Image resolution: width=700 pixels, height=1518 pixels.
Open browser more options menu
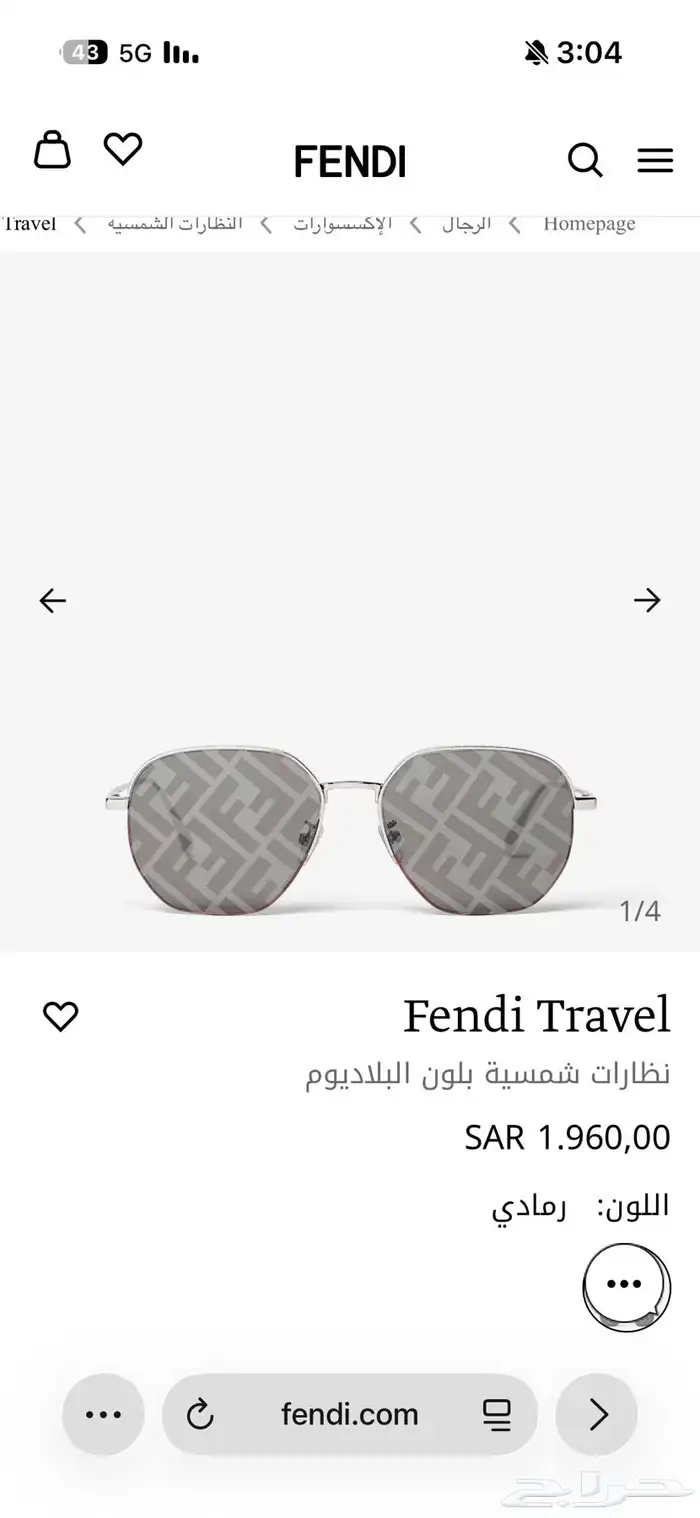[x=103, y=1414]
